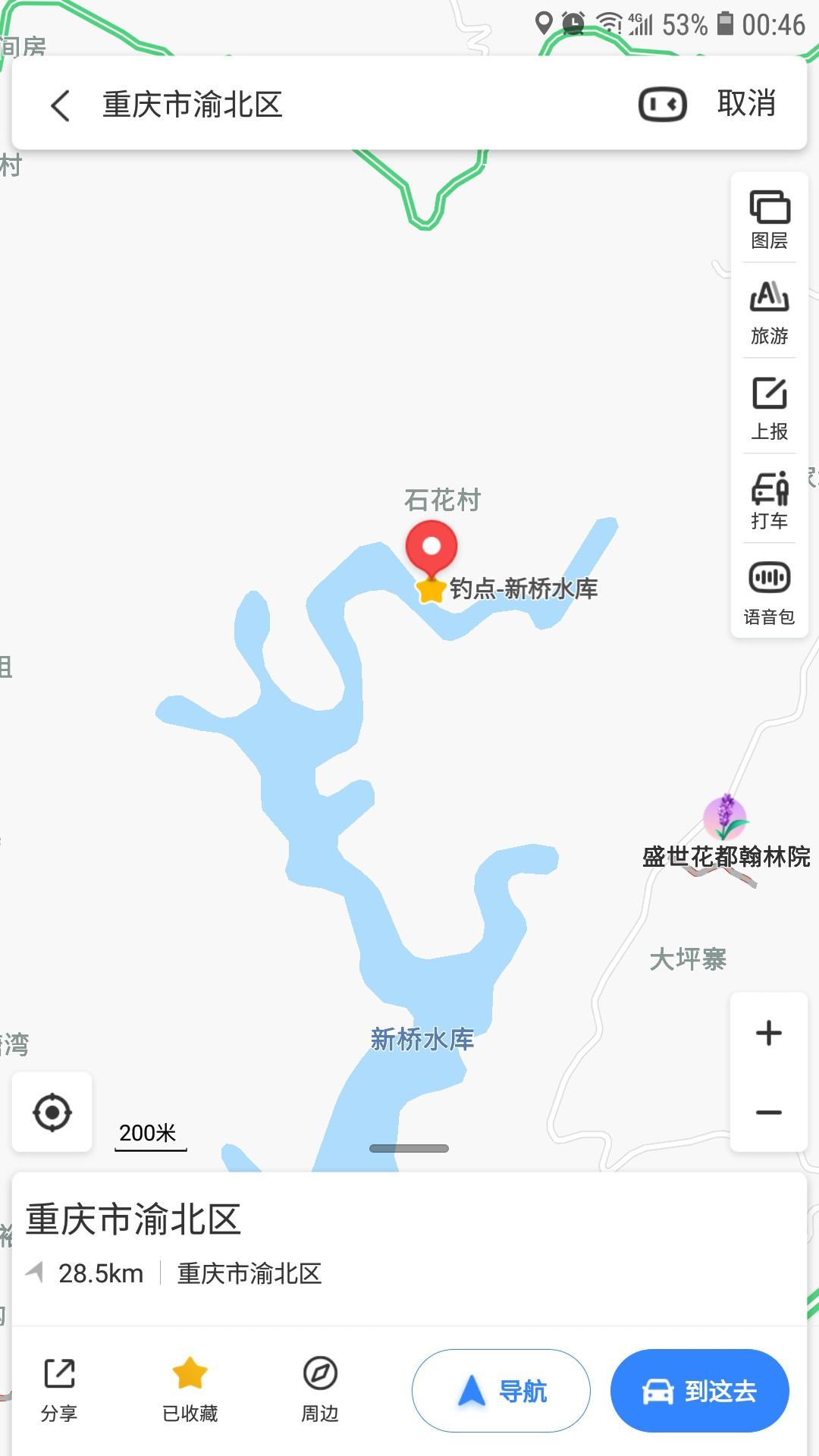Recenter map on my current location
The height and width of the screenshot is (1456, 819).
click(52, 1112)
